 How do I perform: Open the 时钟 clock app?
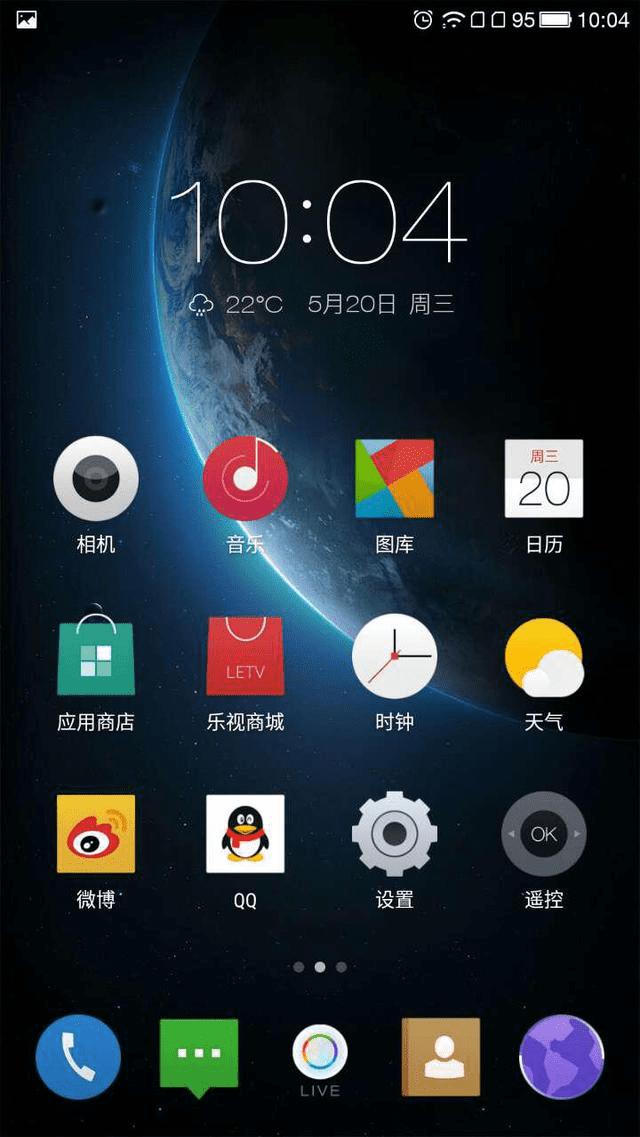coord(394,656)
